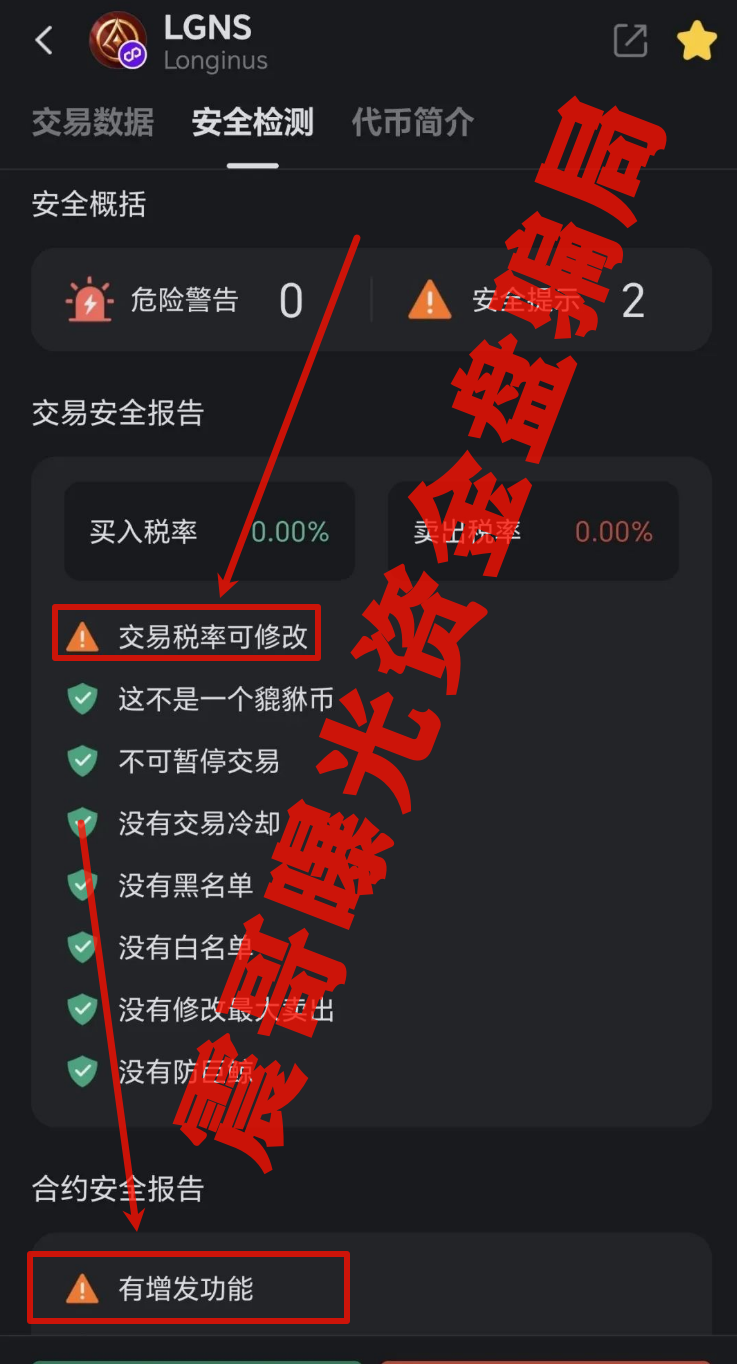
Task: Open the share icon for LGNS
Action: [x=630, y=41]
